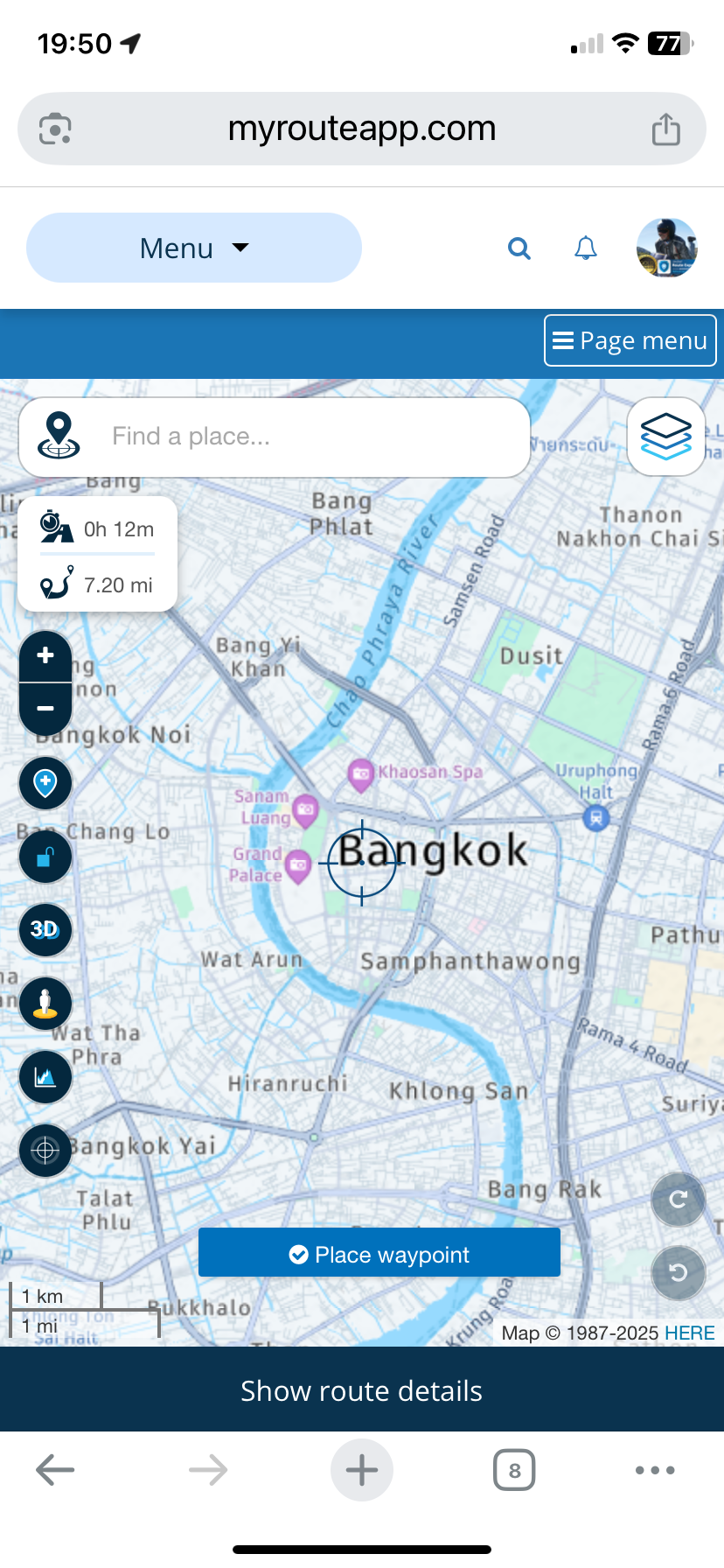Share the page from address bar
Image resolution: width=724 pixels, height=1568 pixels.
[x=665, y=129]
